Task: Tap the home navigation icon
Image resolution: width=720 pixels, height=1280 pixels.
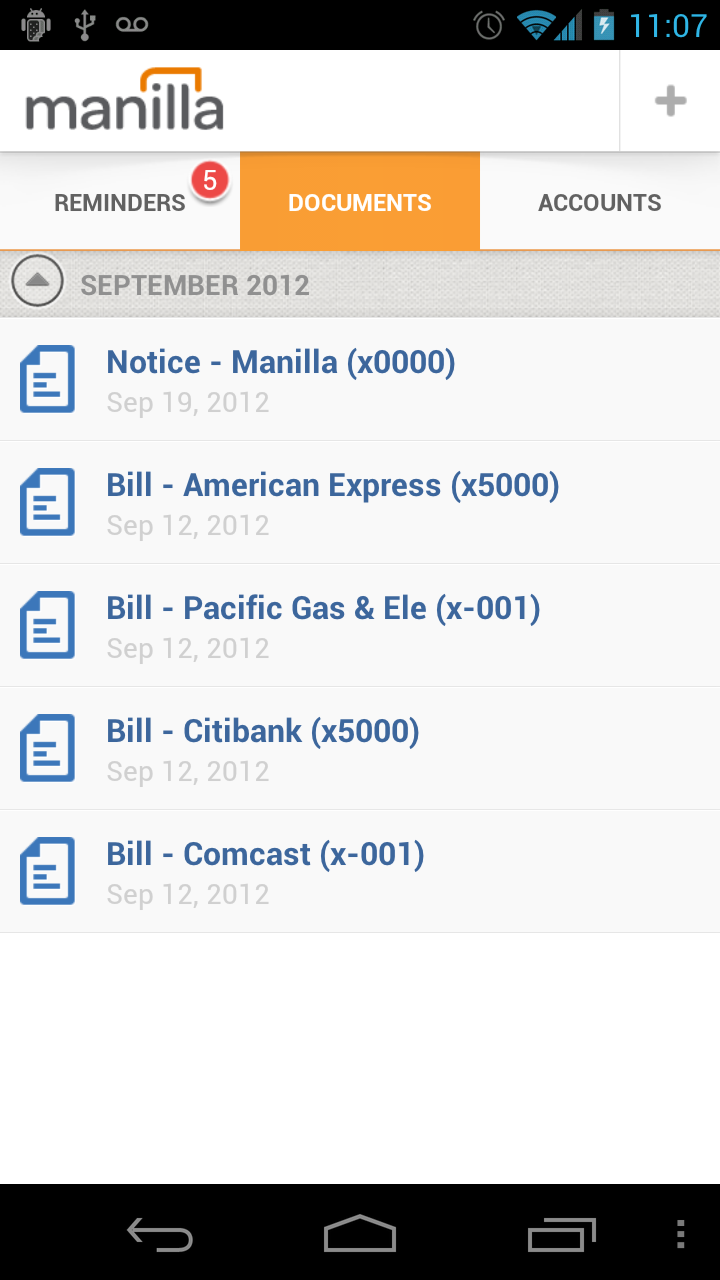Action: click(360, 1235)
